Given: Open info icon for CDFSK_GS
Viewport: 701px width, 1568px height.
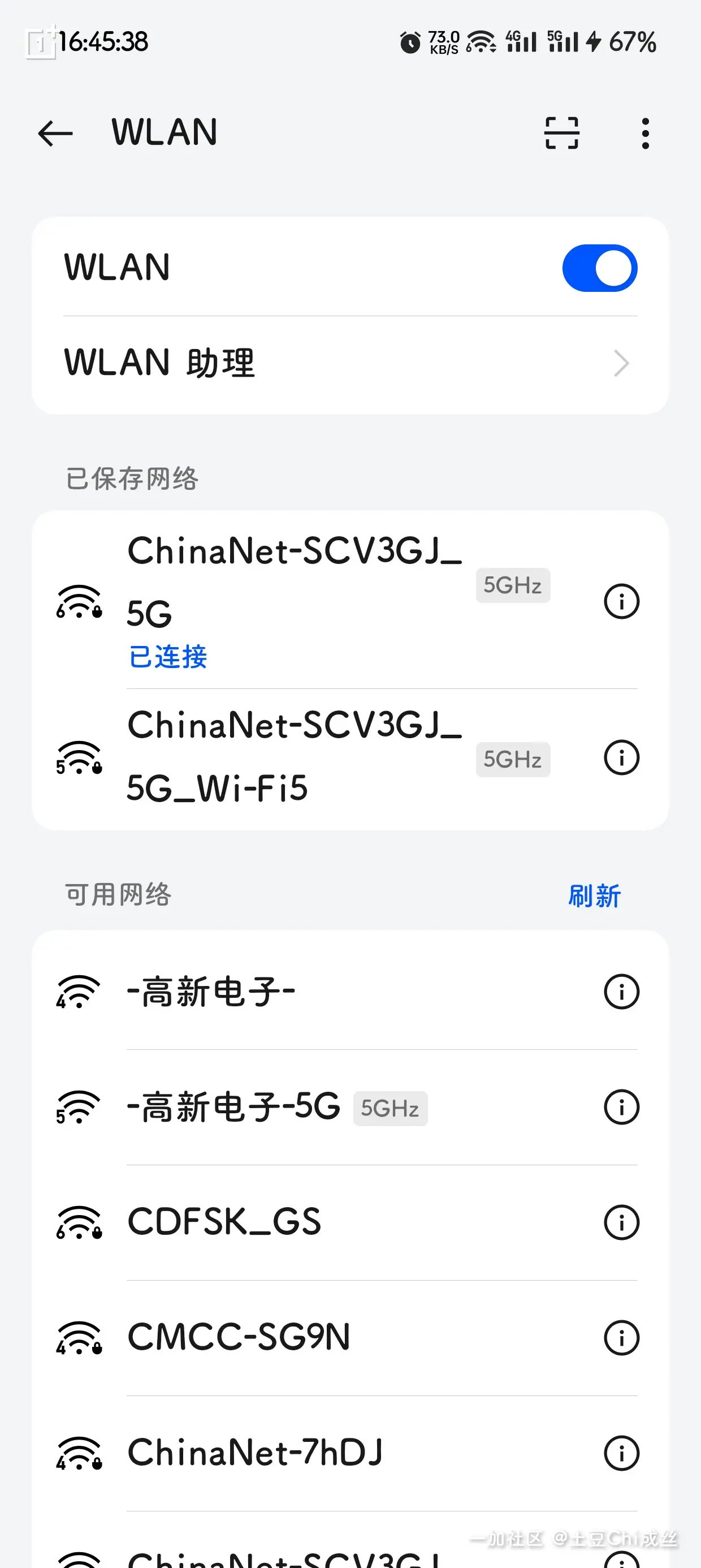Looking at the screenshot, I should 621,1222.
